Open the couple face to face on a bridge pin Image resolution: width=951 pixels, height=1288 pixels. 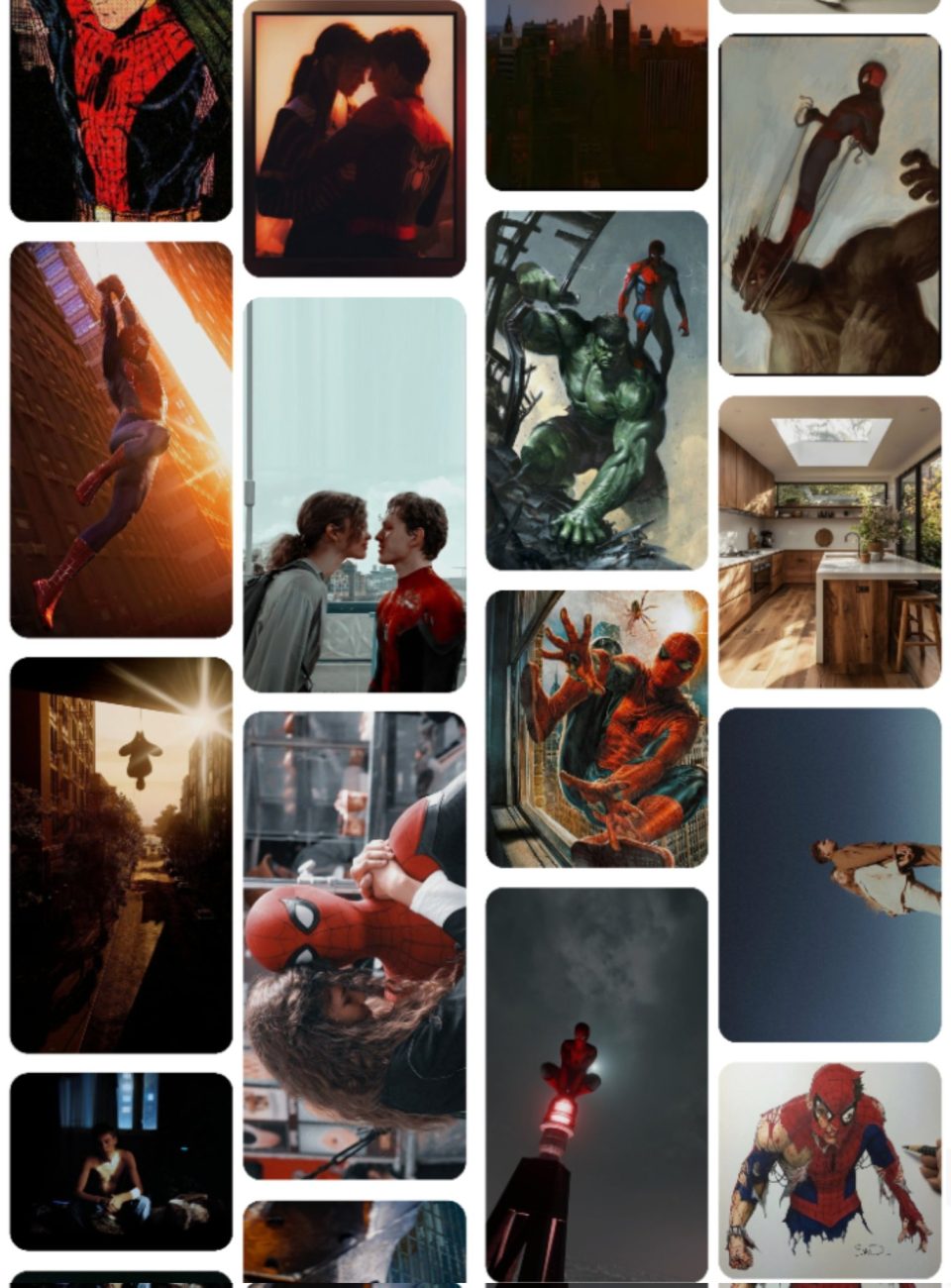pyautogui.click(x=354, y=494)
